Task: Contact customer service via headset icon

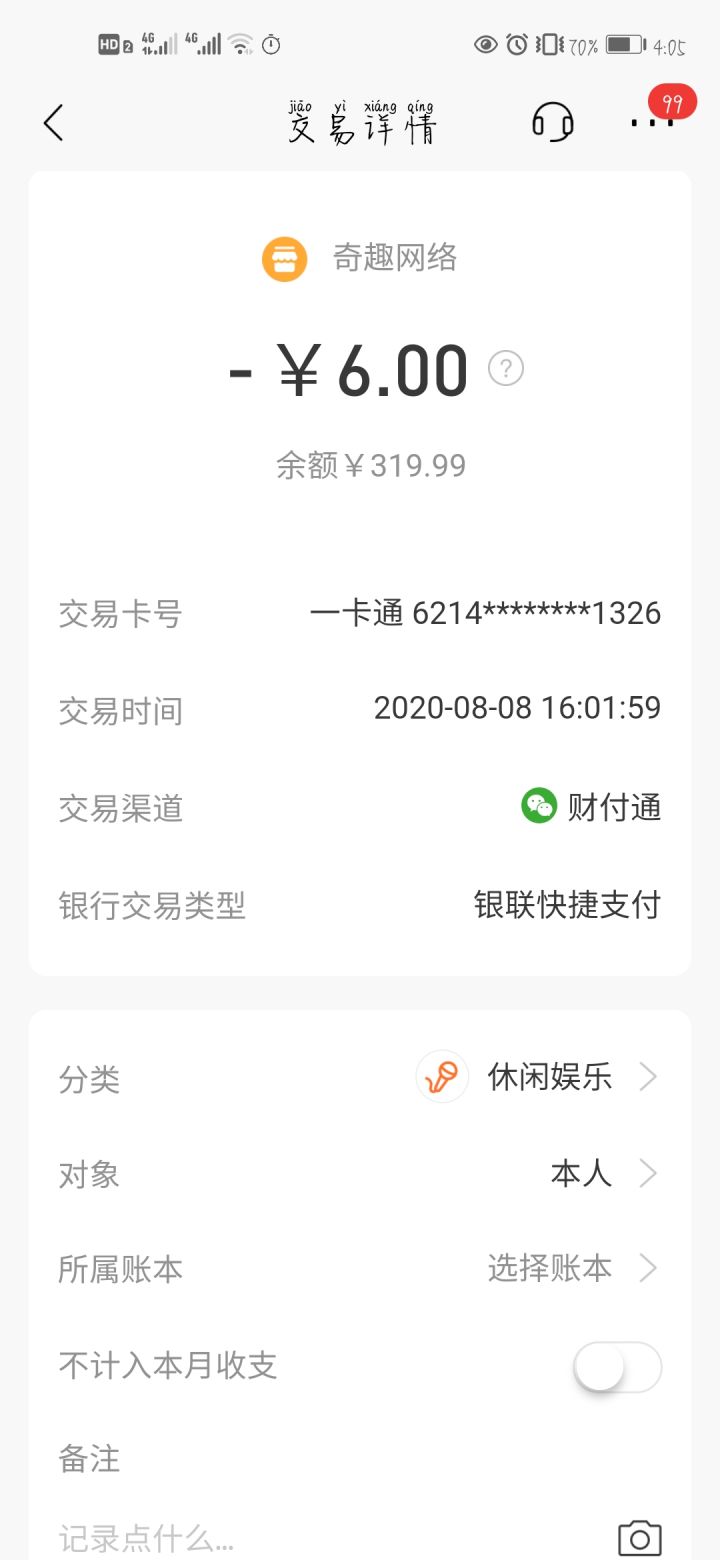Action: [552, 124]
